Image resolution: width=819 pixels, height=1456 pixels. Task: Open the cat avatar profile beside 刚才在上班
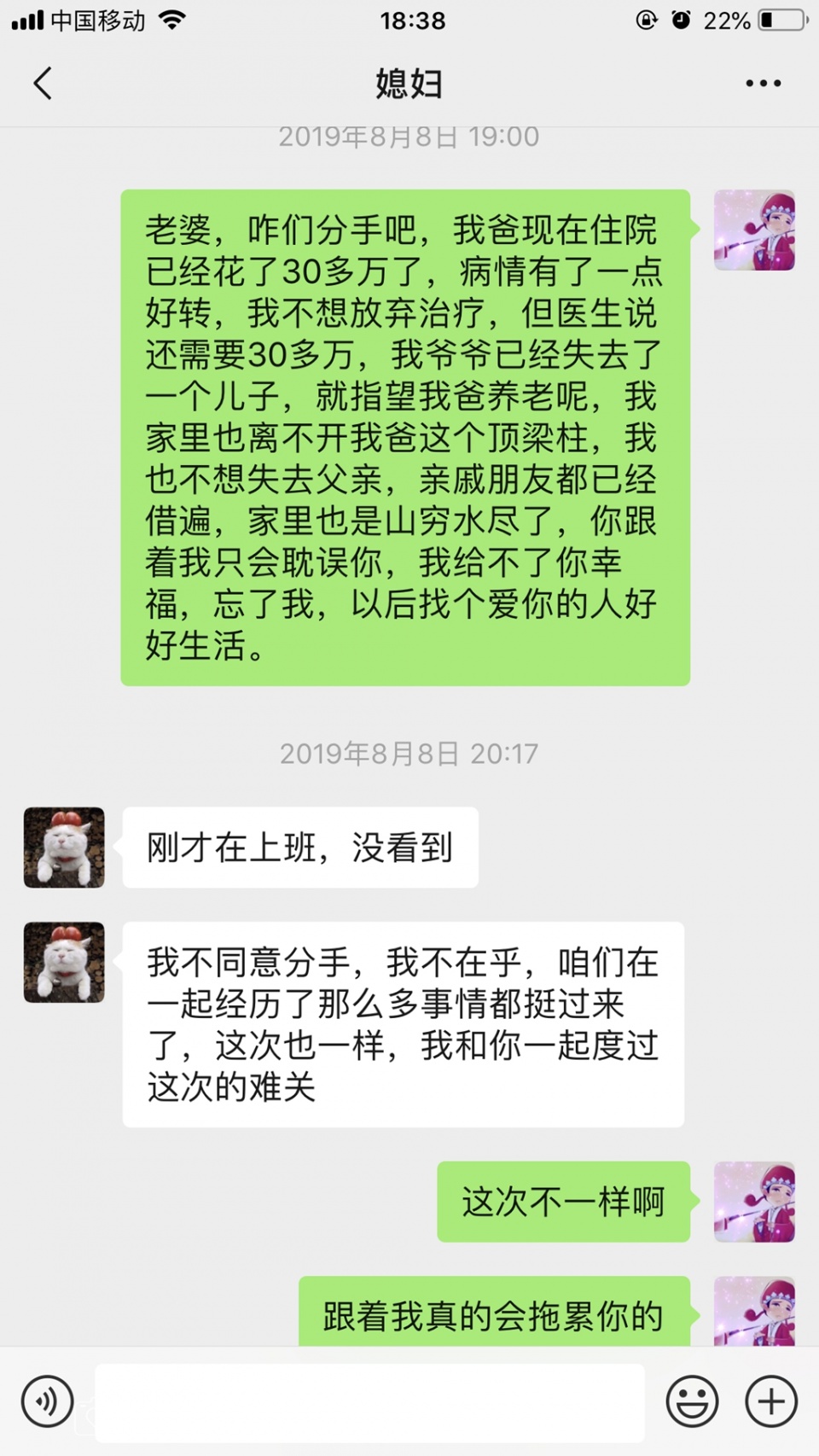tap(64, 847)
